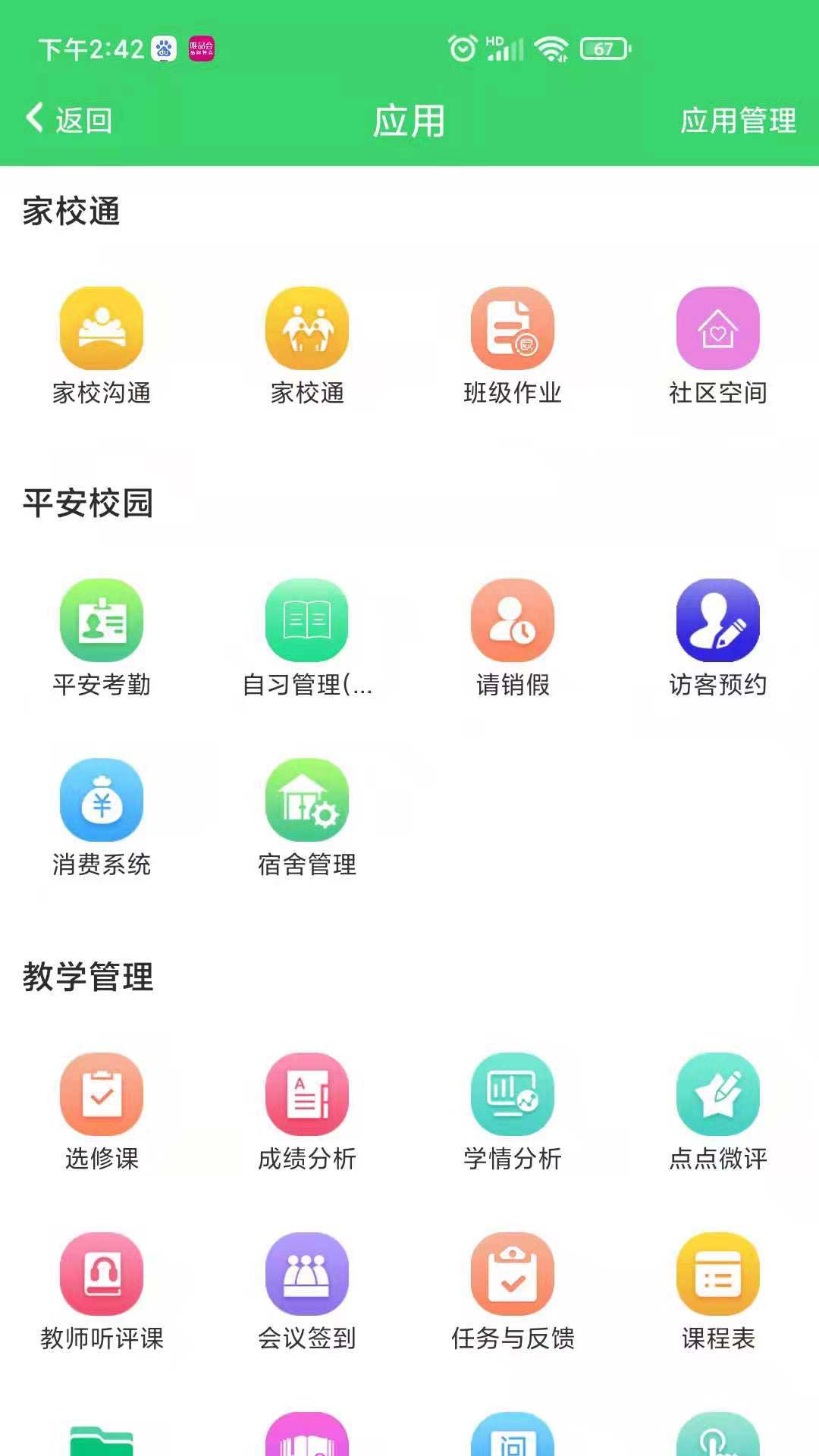Image resolution: width=819 pixels, height=1456 pixels.
Task: Open 会议签到
Action: [307, 1274]
